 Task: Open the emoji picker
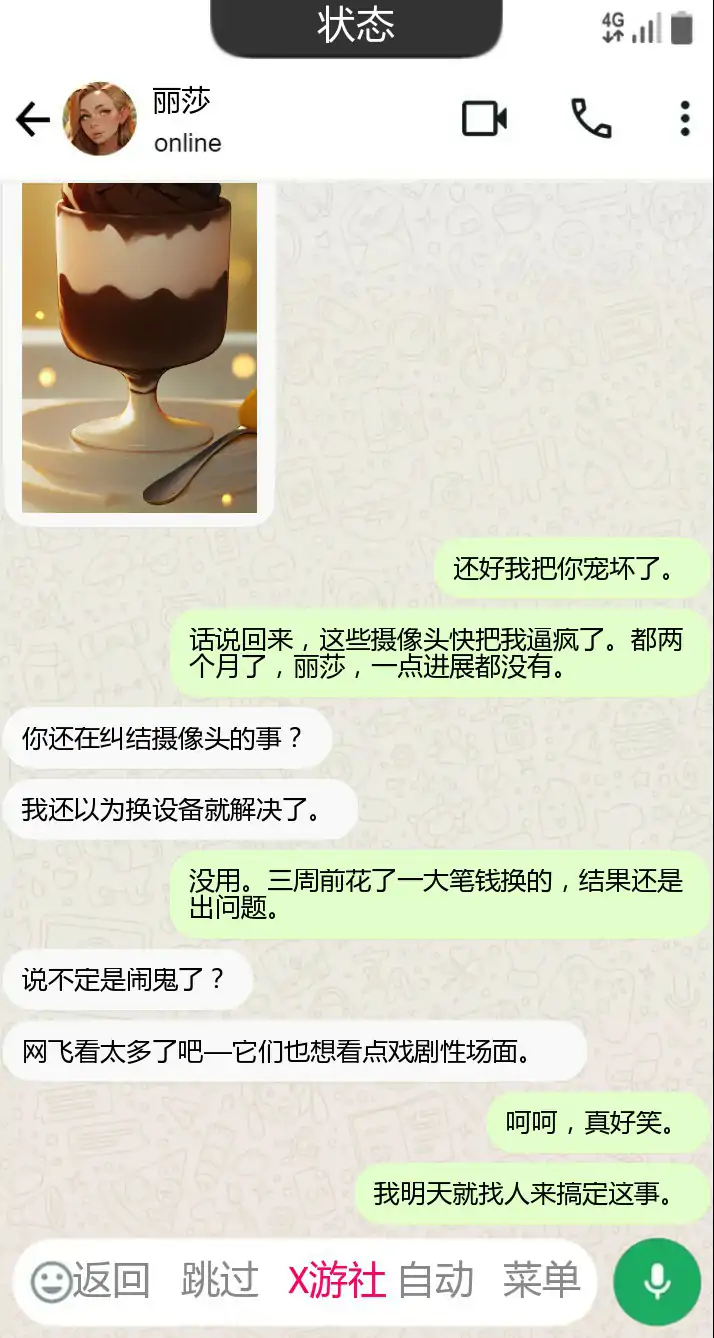tap(50, 1281)
